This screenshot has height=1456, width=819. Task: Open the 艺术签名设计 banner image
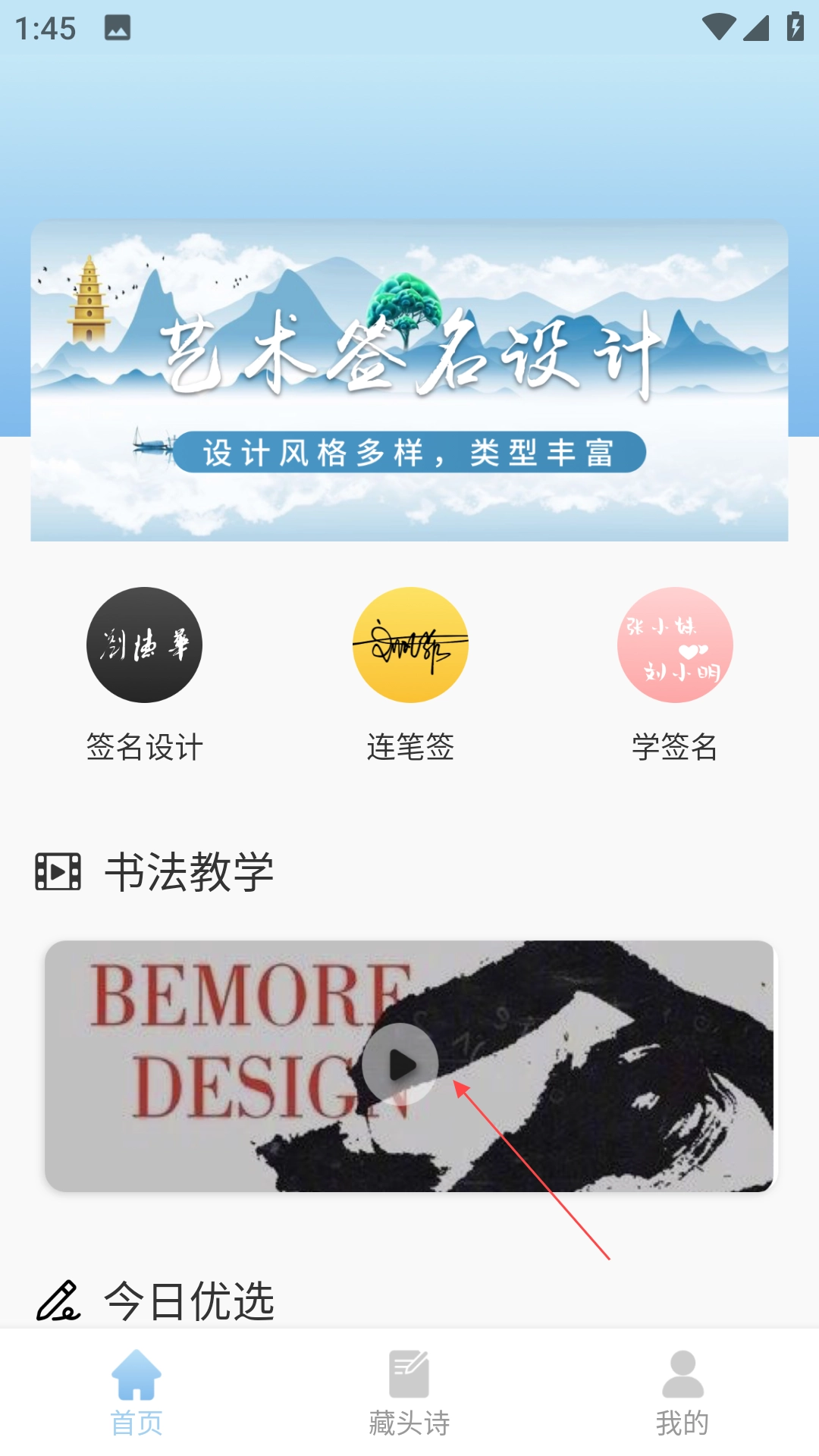pos(409,356)
